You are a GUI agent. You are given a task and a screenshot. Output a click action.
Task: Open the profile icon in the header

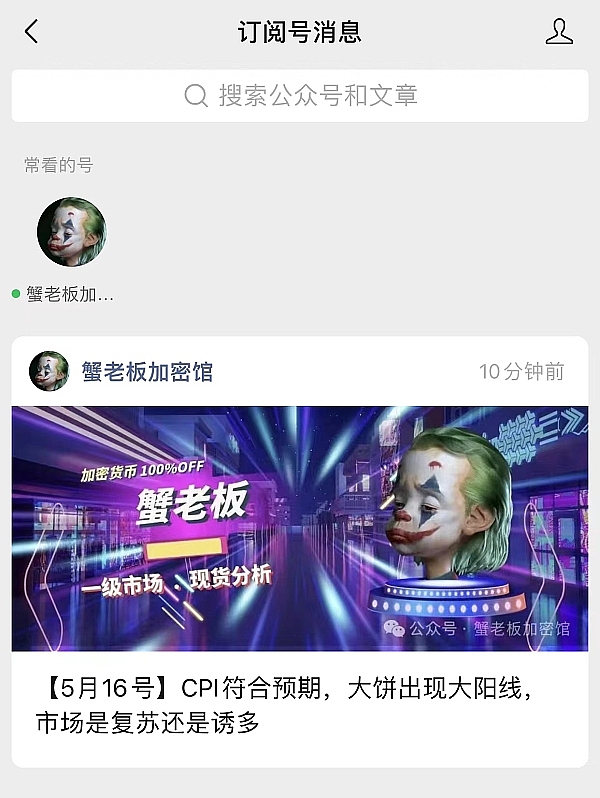(559, 32)
